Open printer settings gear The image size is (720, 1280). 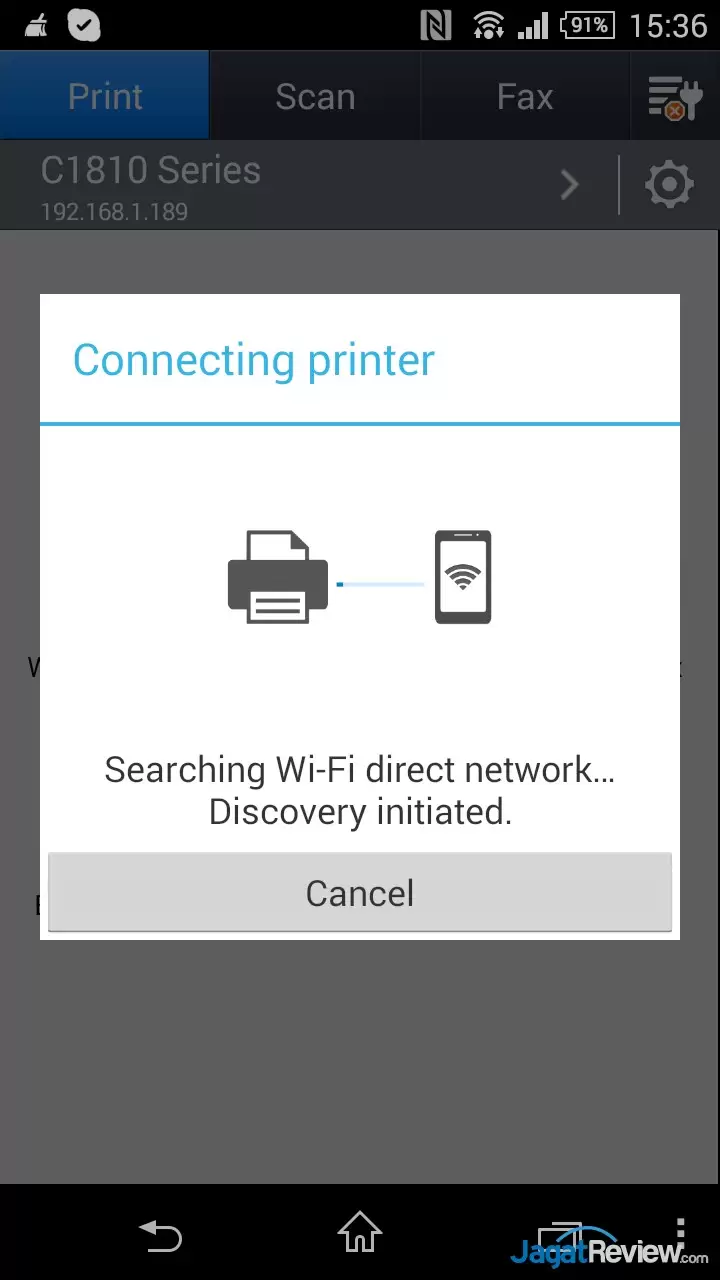pyautogui.click(x=669, y=185)
